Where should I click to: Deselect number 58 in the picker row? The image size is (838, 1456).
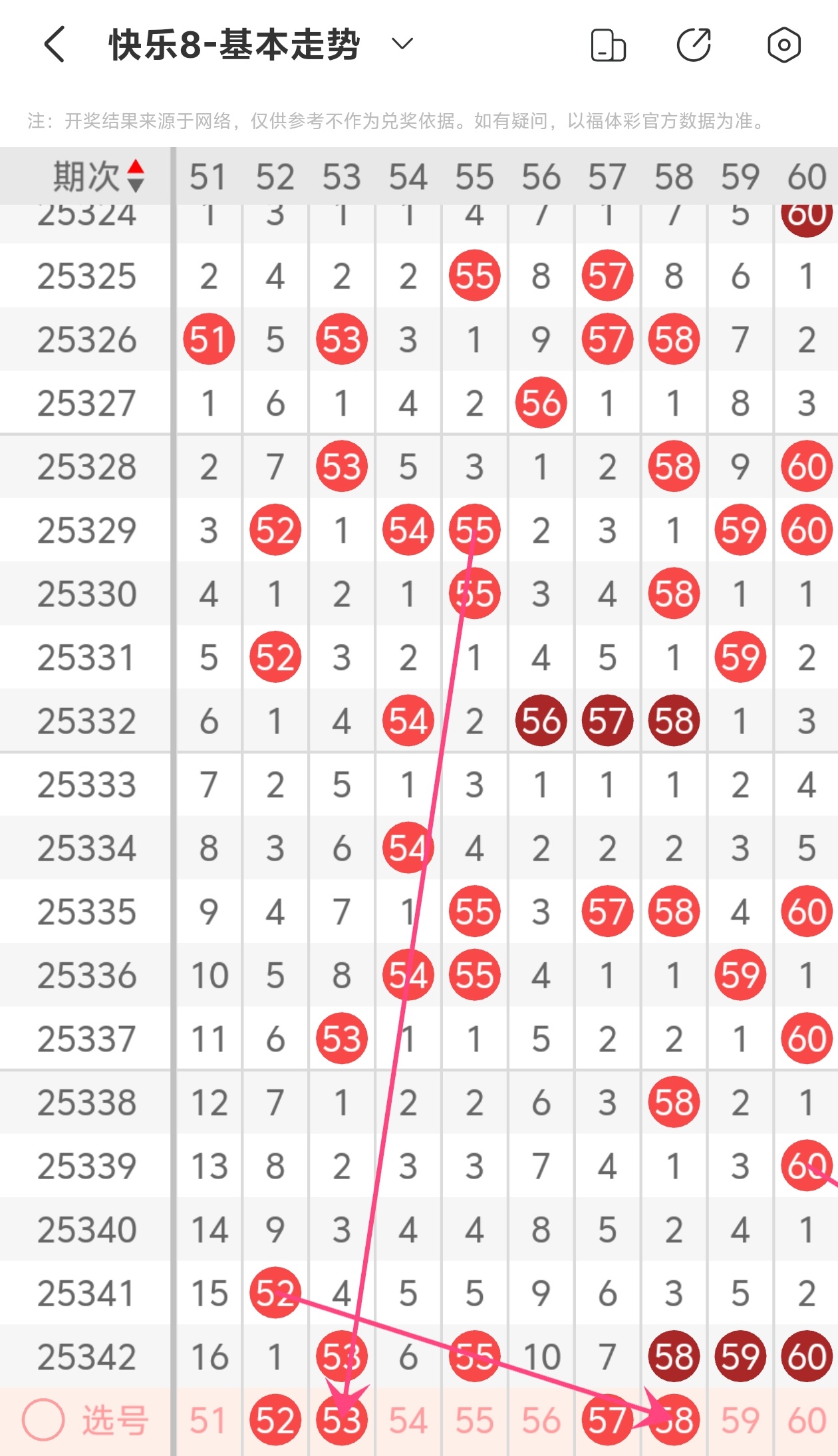[674, 1420]
